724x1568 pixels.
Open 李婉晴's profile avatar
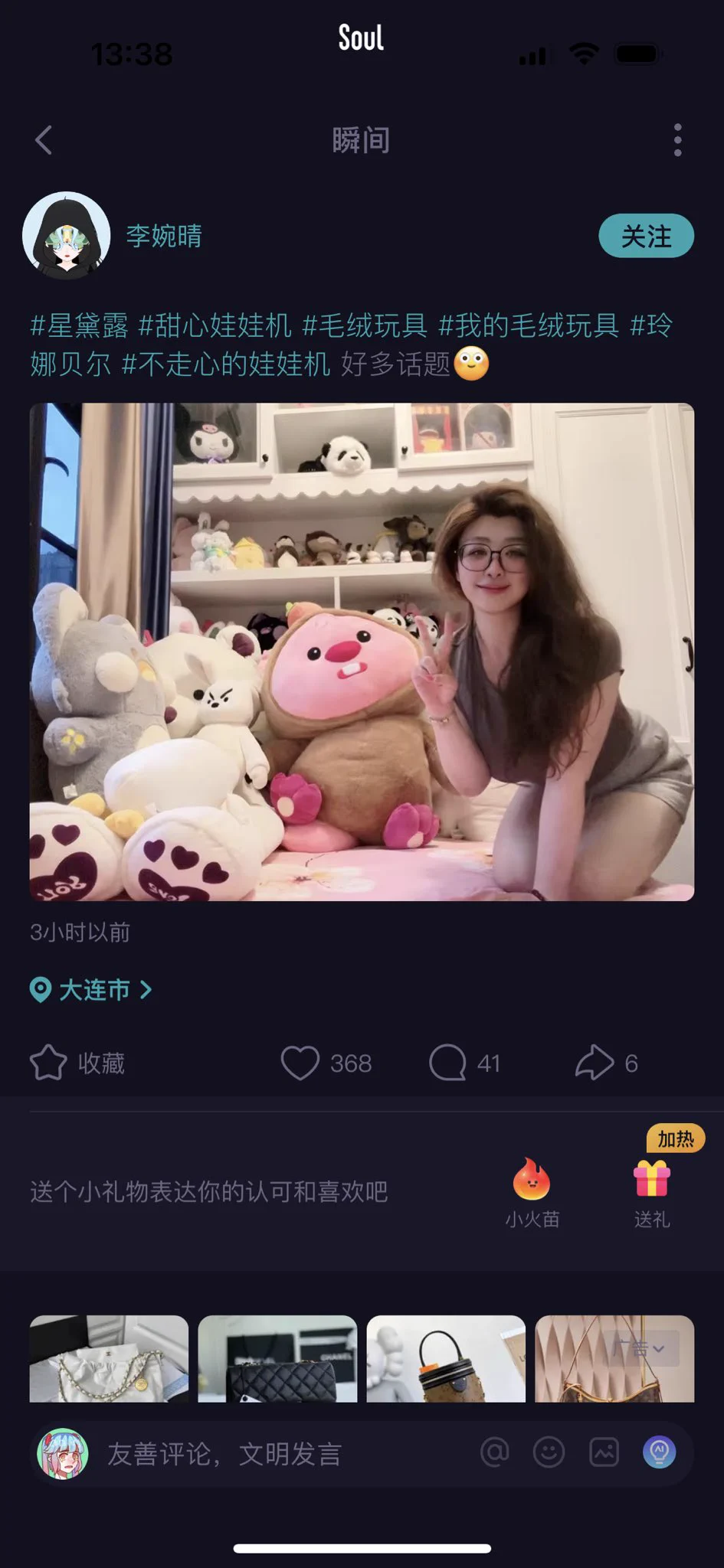(x=66, y=235)
